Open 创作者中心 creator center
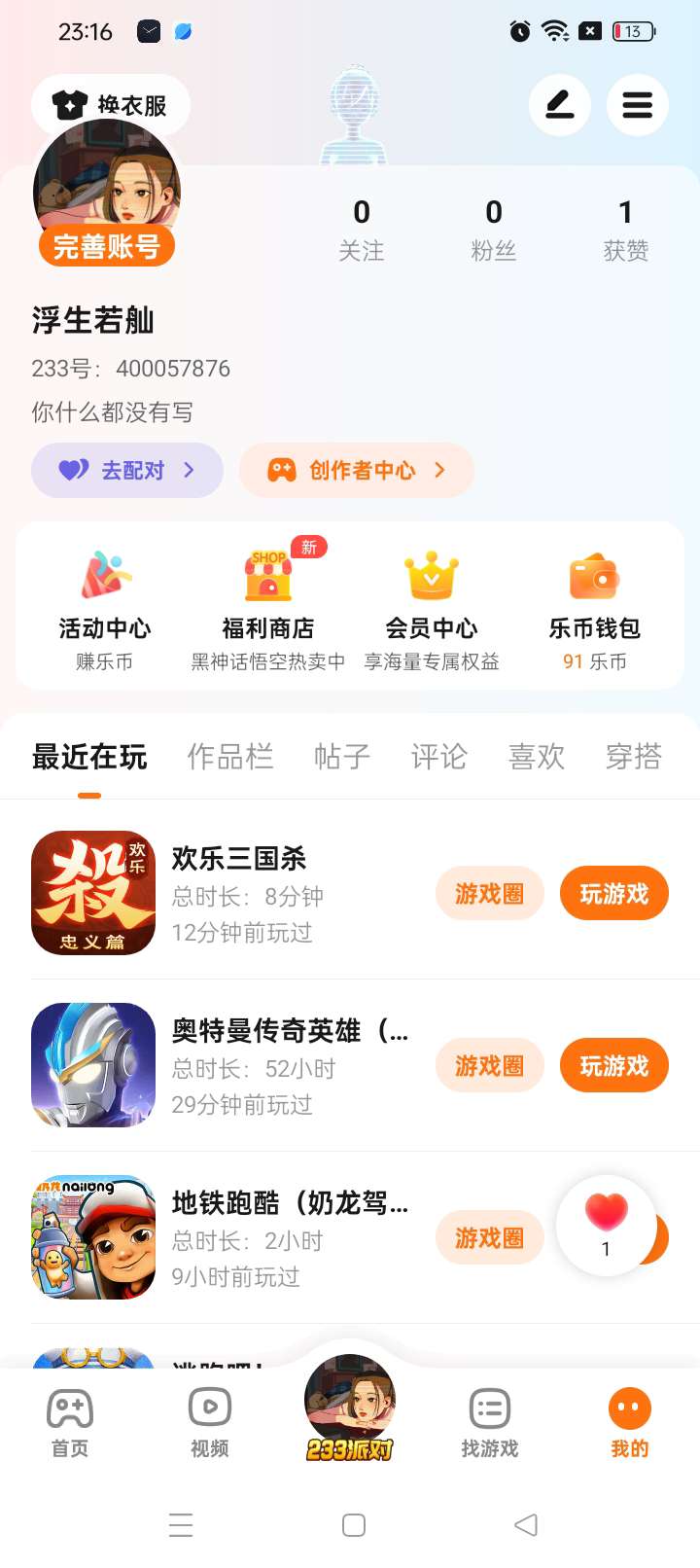700x1568 pixels. (357, 471)
